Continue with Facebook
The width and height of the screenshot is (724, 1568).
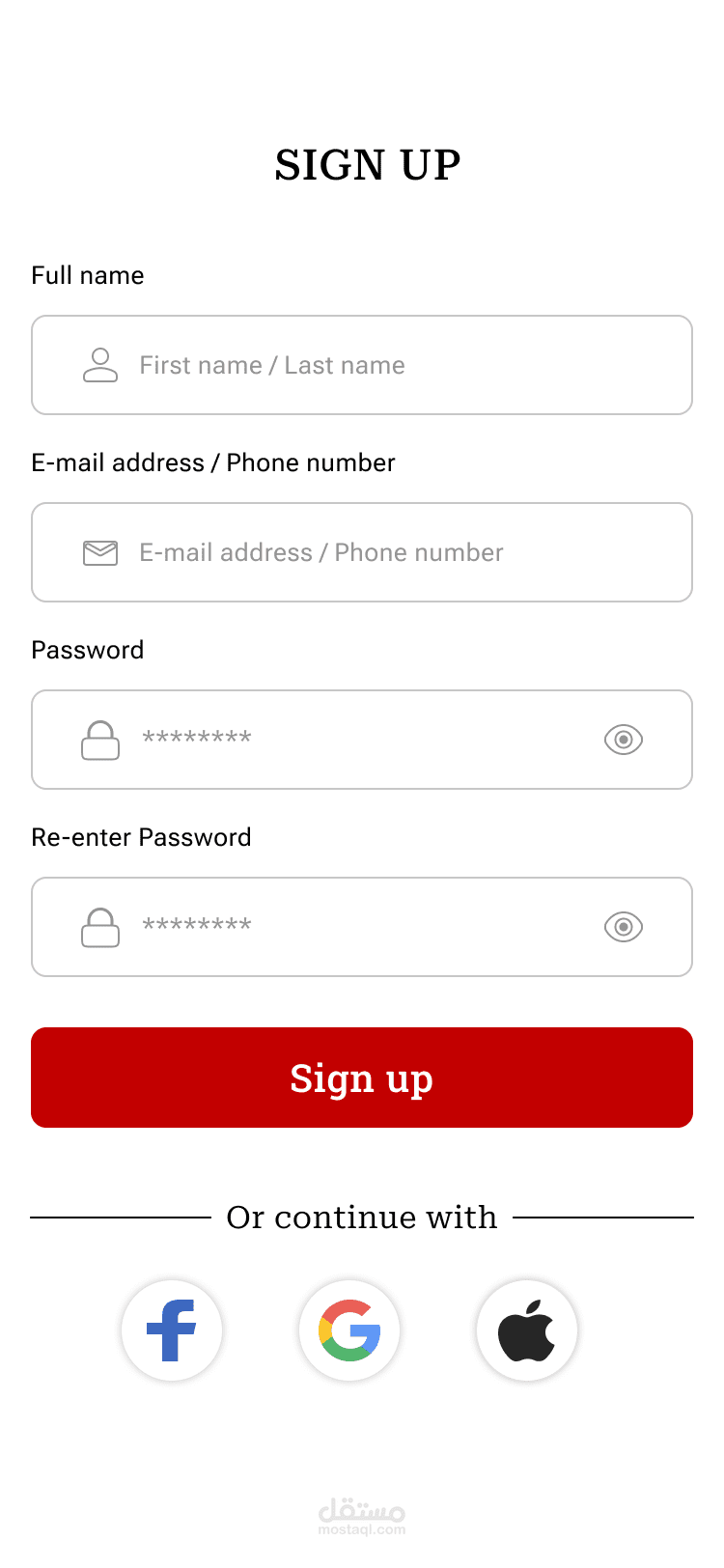(172, 1330)
